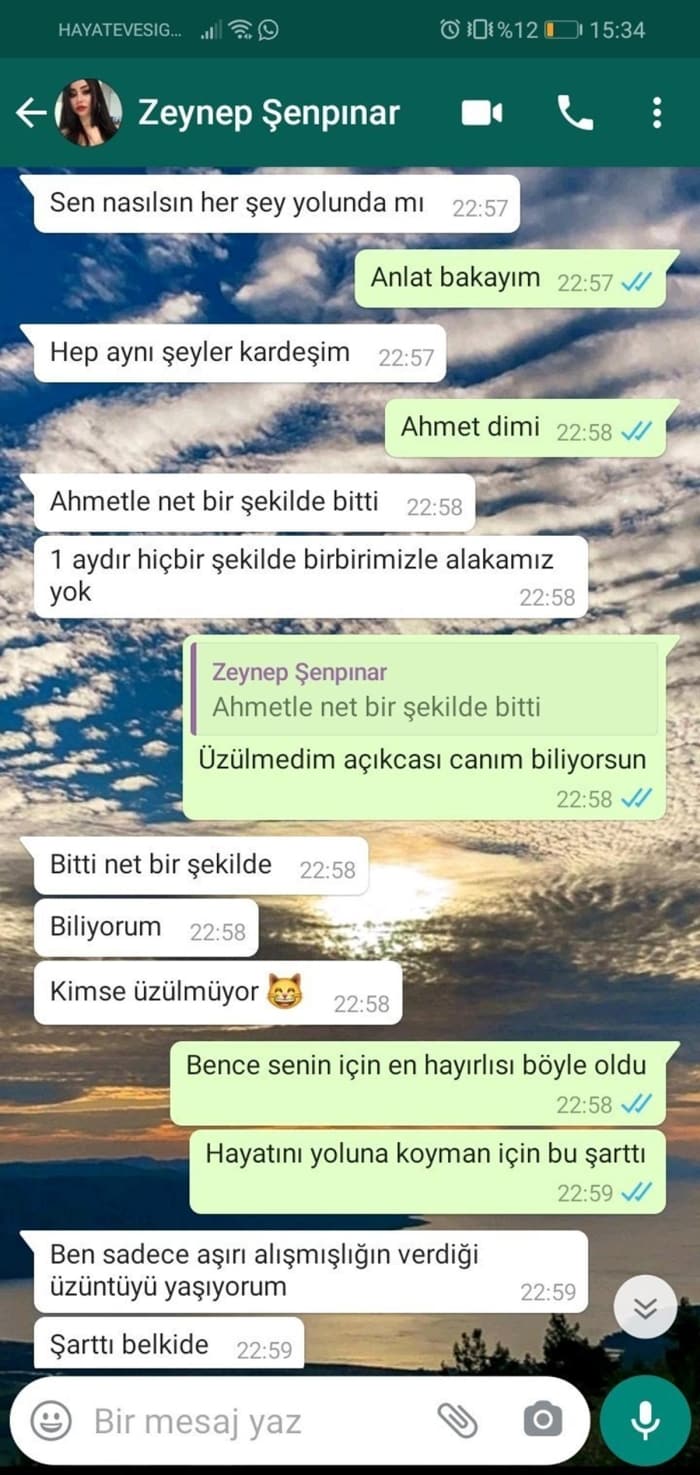Tap the voice message microphone

click(645, 1420)
